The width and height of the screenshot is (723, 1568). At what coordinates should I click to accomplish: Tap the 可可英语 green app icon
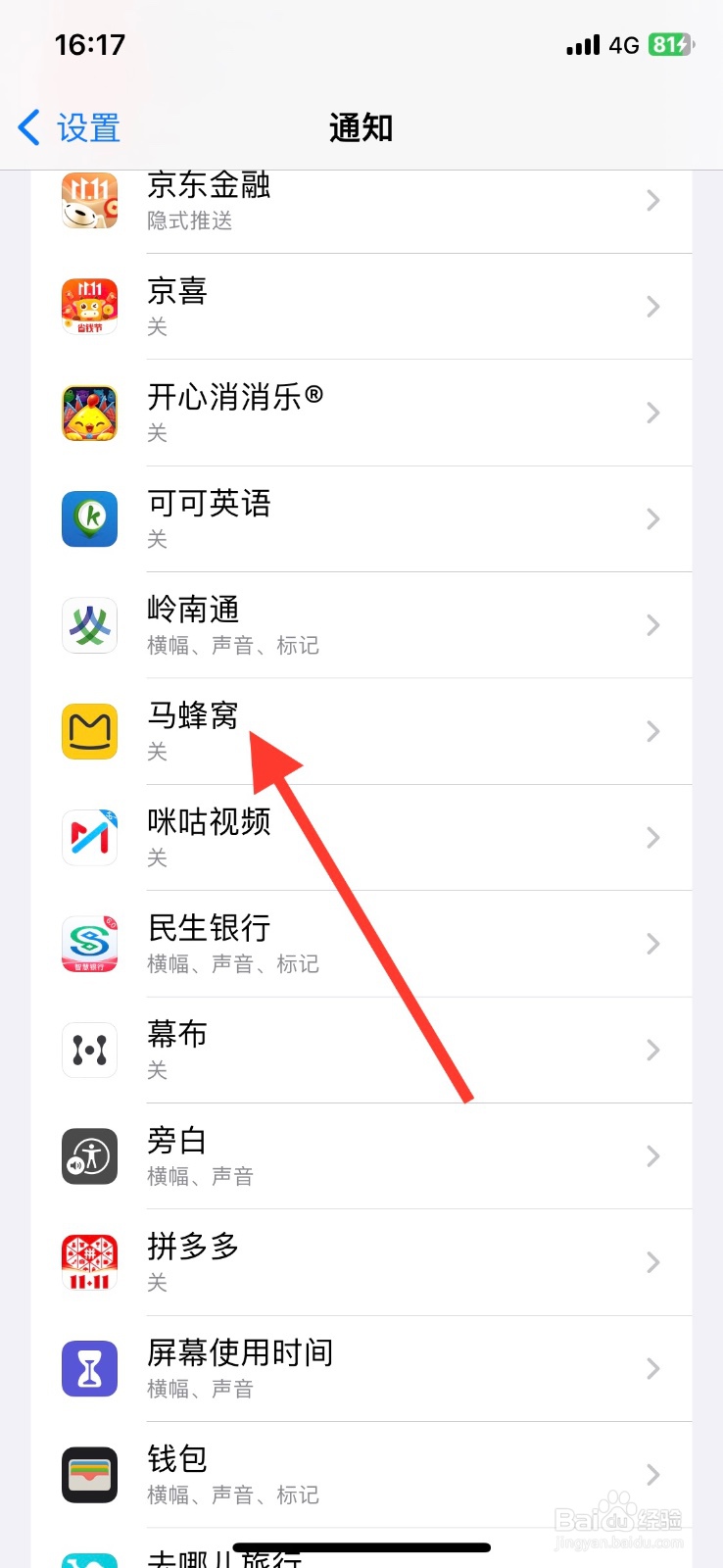pyautogui.click(x=89, y=518)
